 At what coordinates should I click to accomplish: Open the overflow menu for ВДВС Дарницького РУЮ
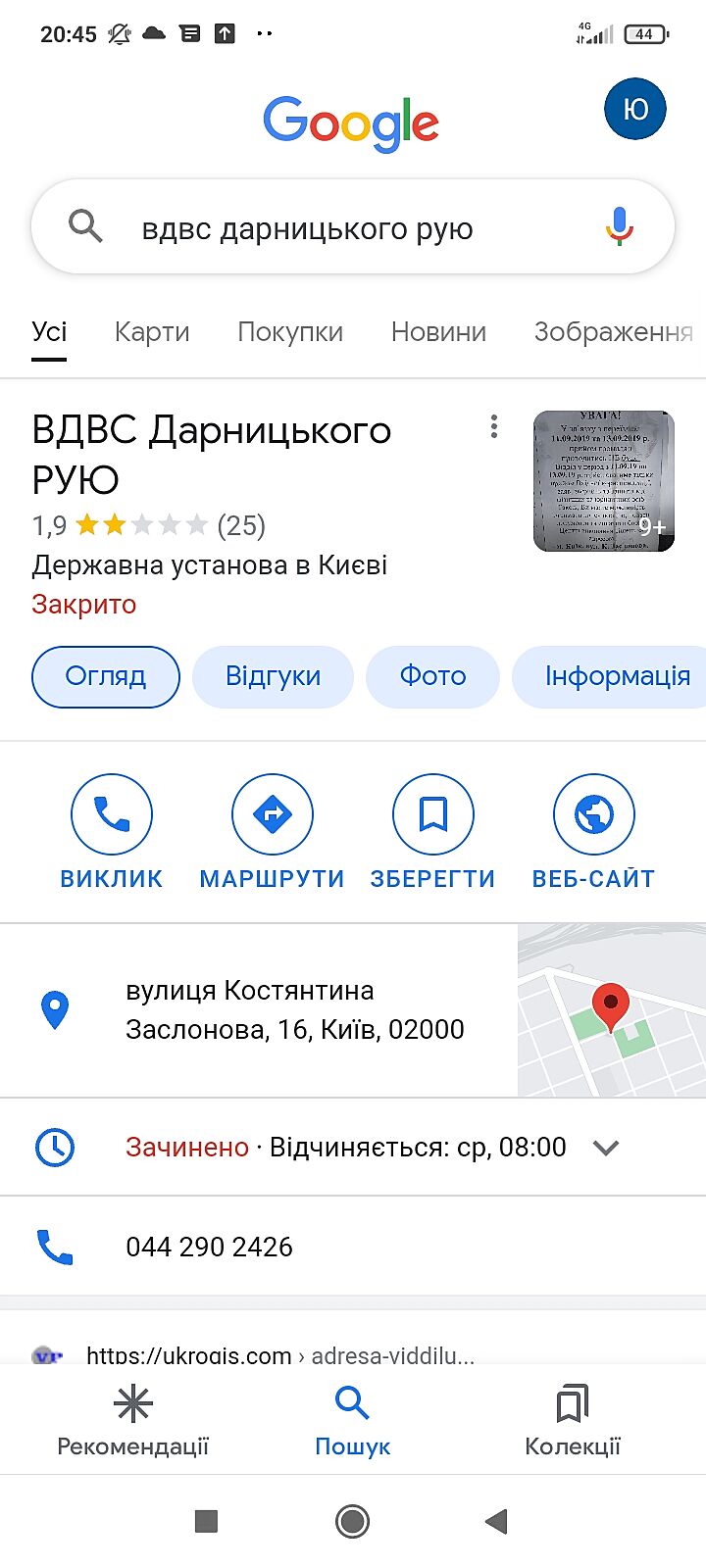pyautogui.click(x=494, y=426)
